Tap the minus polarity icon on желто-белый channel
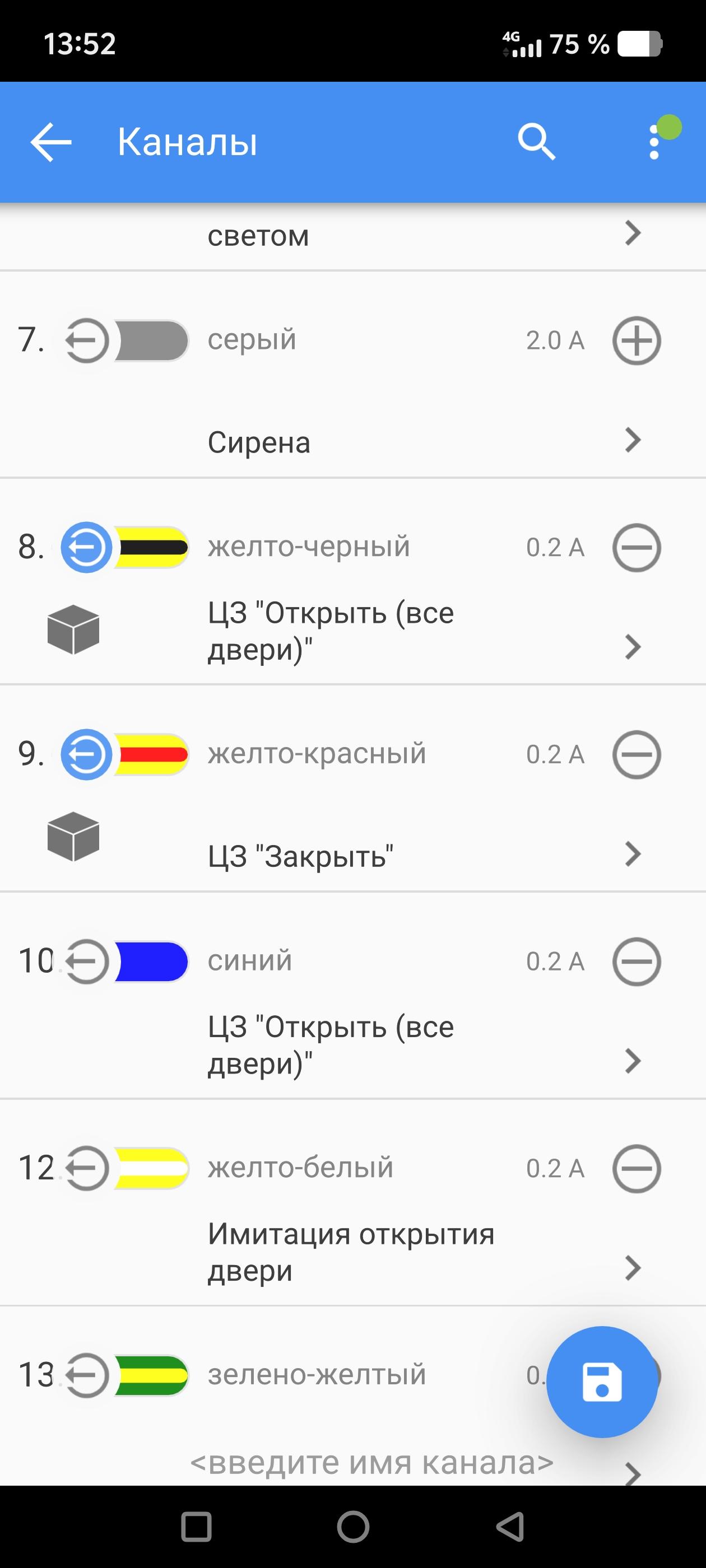 tap(636, 1168)
